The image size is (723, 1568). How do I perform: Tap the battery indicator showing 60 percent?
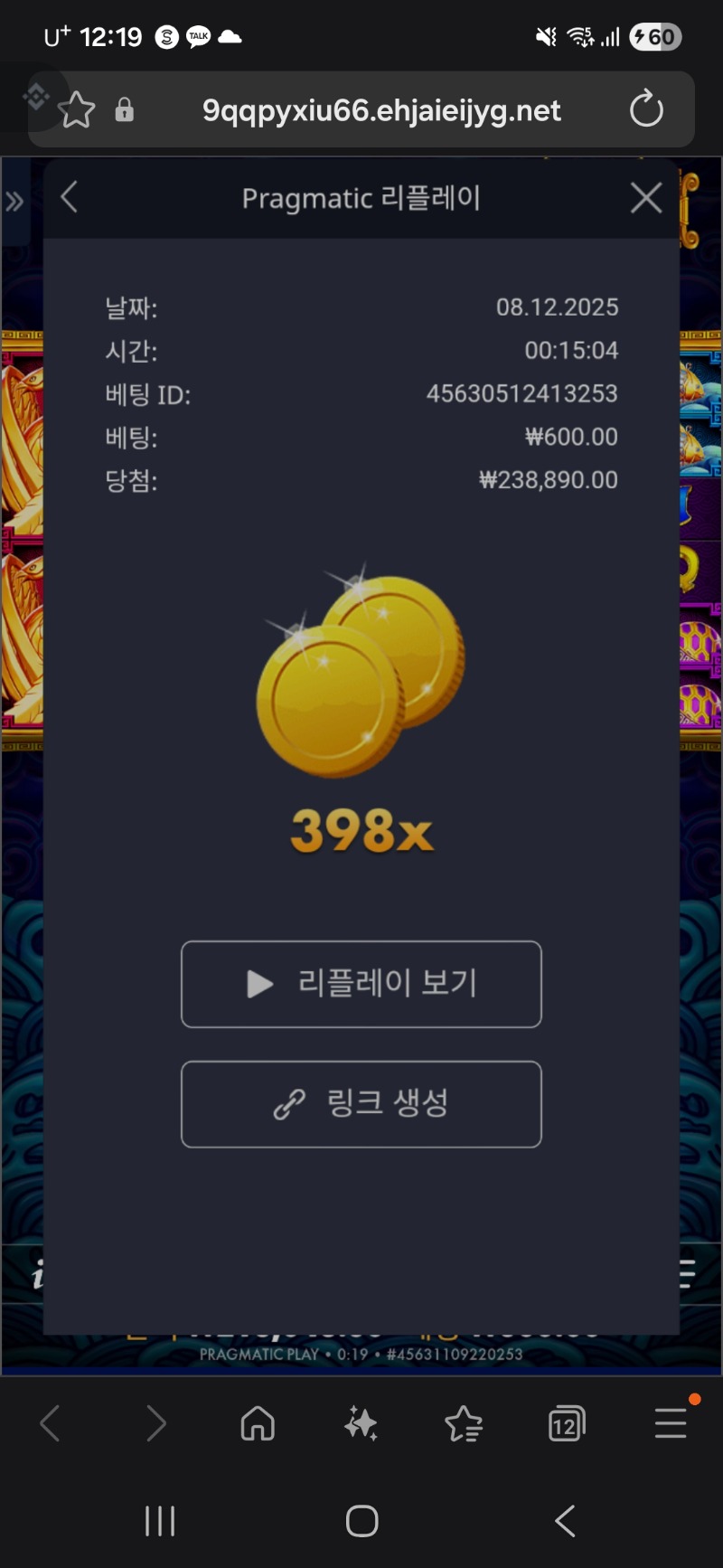pyautogui.click(x=654, y=37)
